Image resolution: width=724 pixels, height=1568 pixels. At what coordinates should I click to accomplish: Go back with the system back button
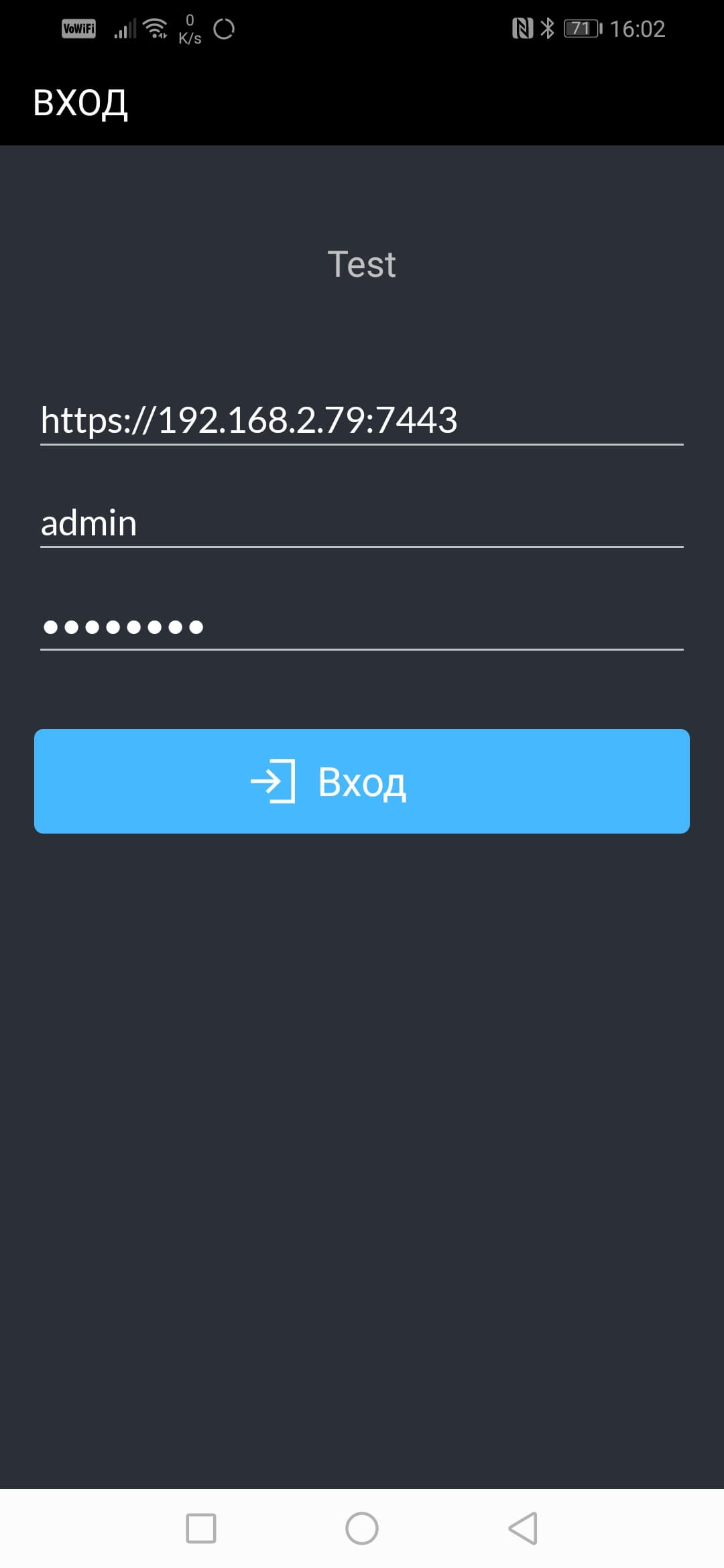523,1528
